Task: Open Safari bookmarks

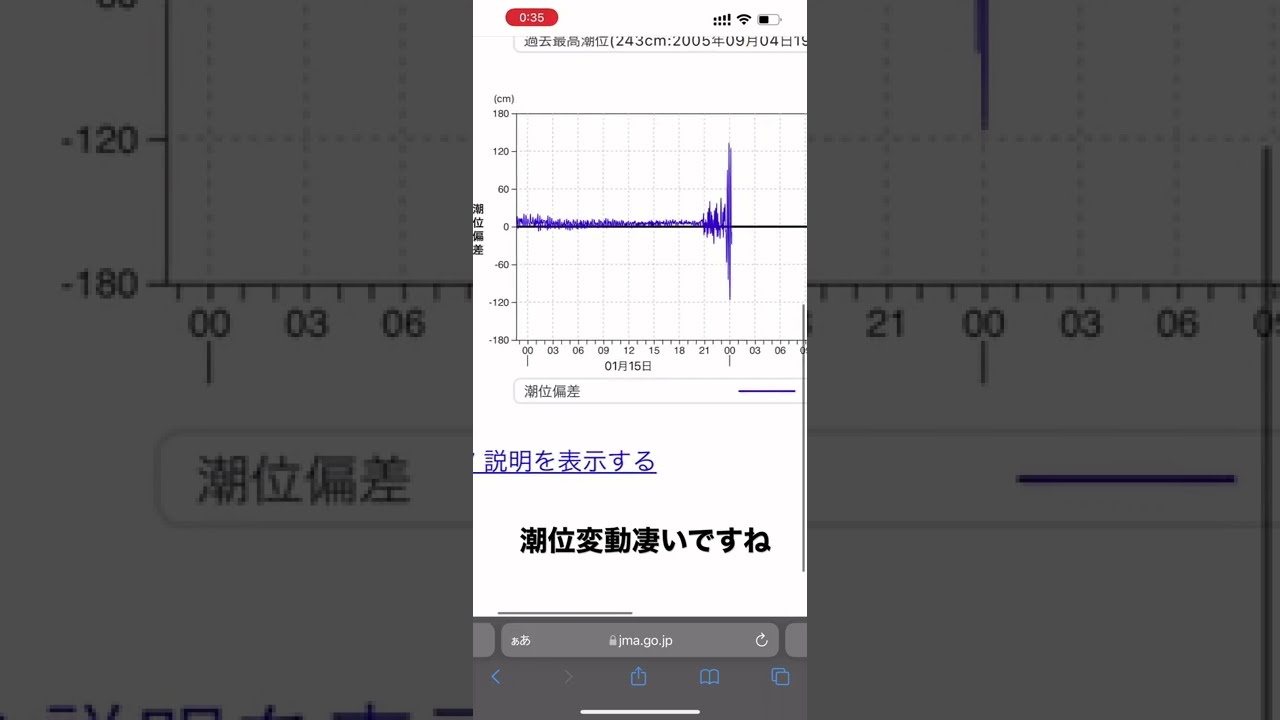Action: point(709,677)
